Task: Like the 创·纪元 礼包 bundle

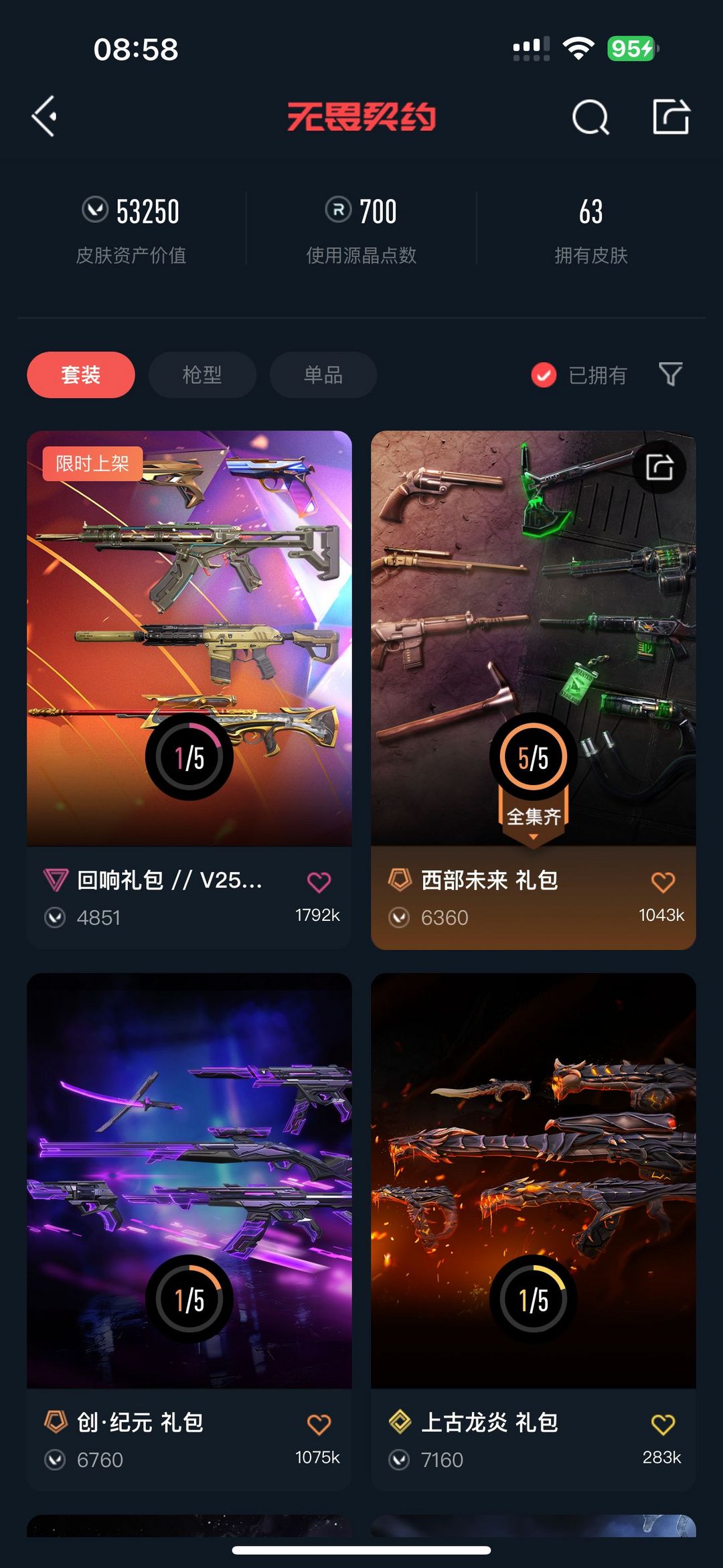Action: coord(319,1424)
